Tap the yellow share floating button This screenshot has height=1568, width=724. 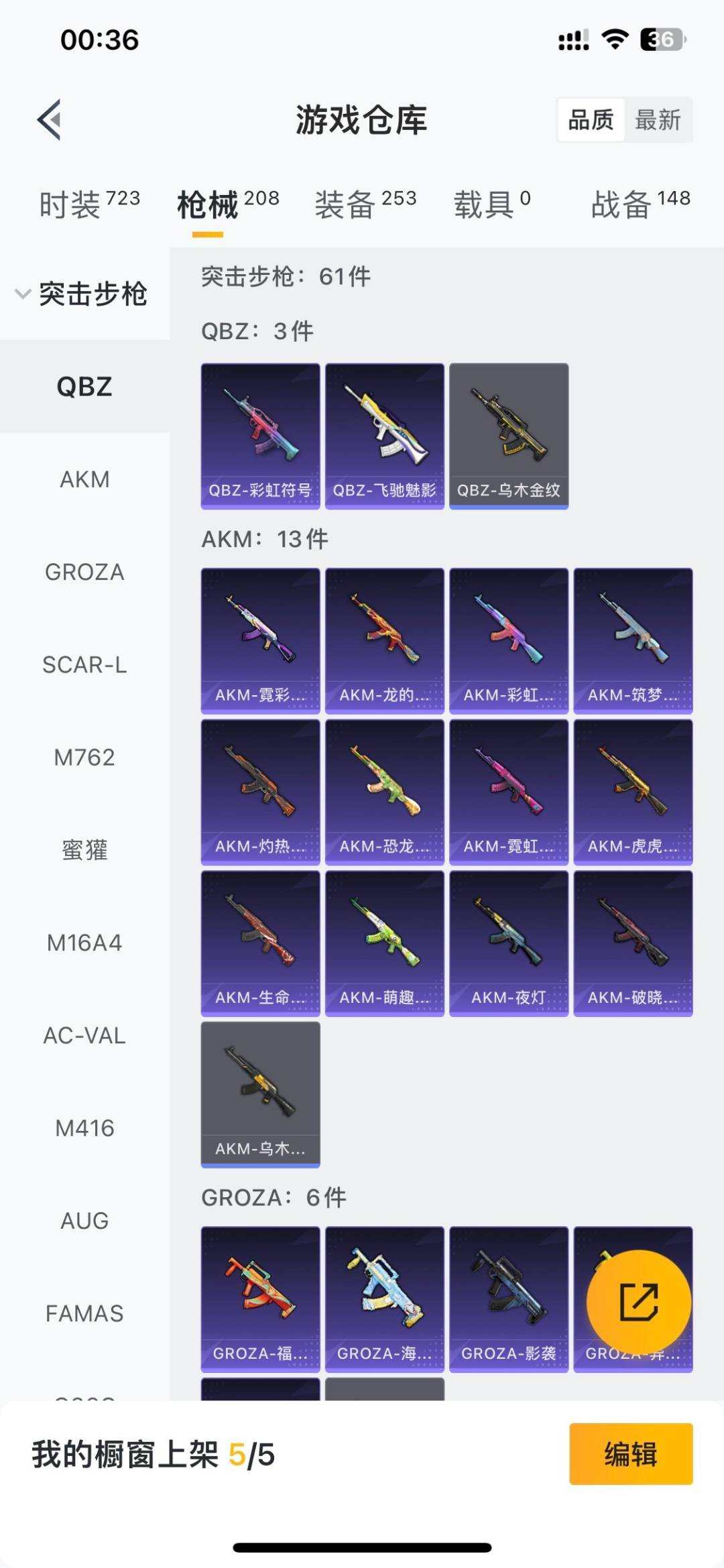point(638,1302)
